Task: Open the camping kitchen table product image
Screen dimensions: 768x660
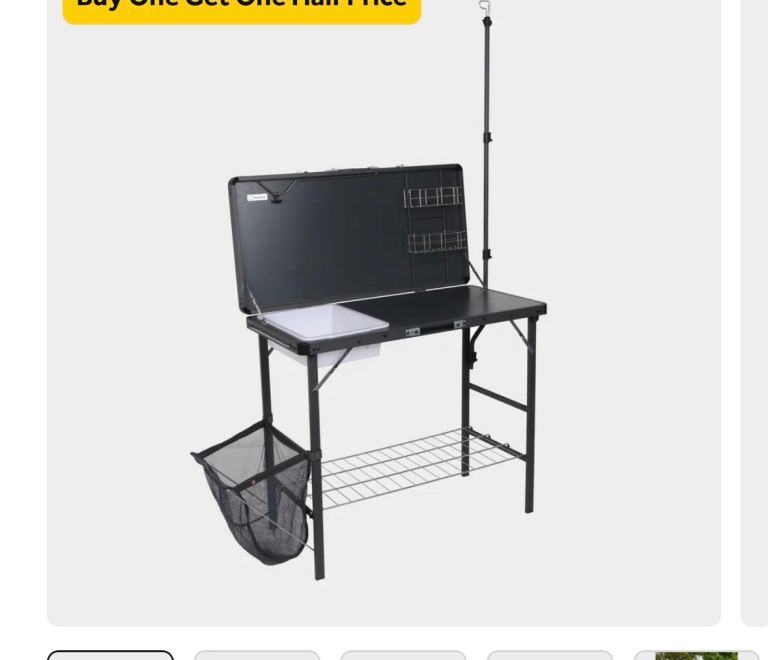Action: [384, 312]
